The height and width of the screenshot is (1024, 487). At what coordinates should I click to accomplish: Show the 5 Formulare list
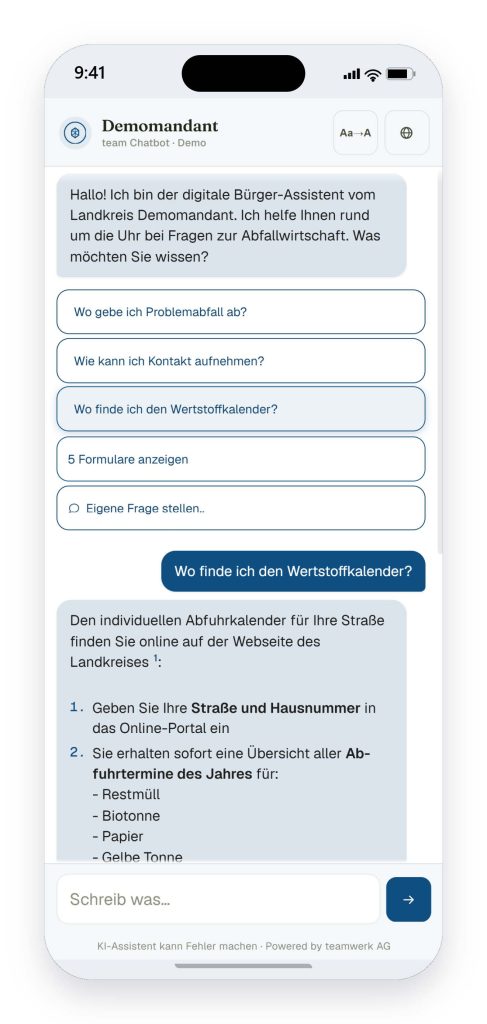[x=241, y=459]
